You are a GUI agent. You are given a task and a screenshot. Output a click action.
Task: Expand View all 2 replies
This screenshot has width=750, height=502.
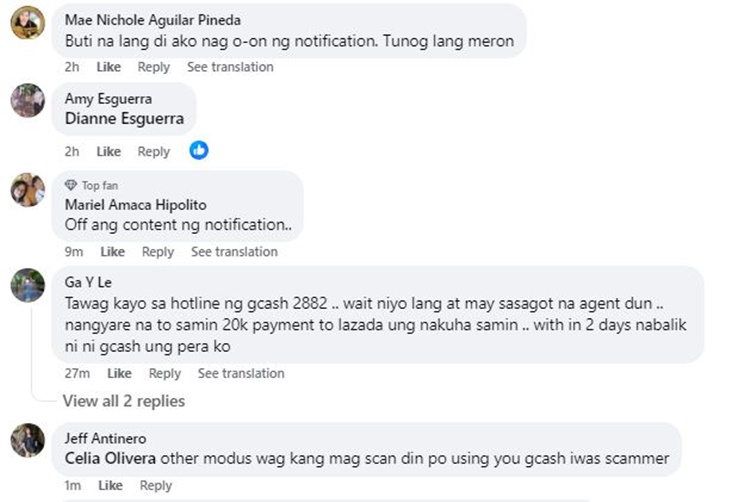pyautogui.click(x=124, y=401)
